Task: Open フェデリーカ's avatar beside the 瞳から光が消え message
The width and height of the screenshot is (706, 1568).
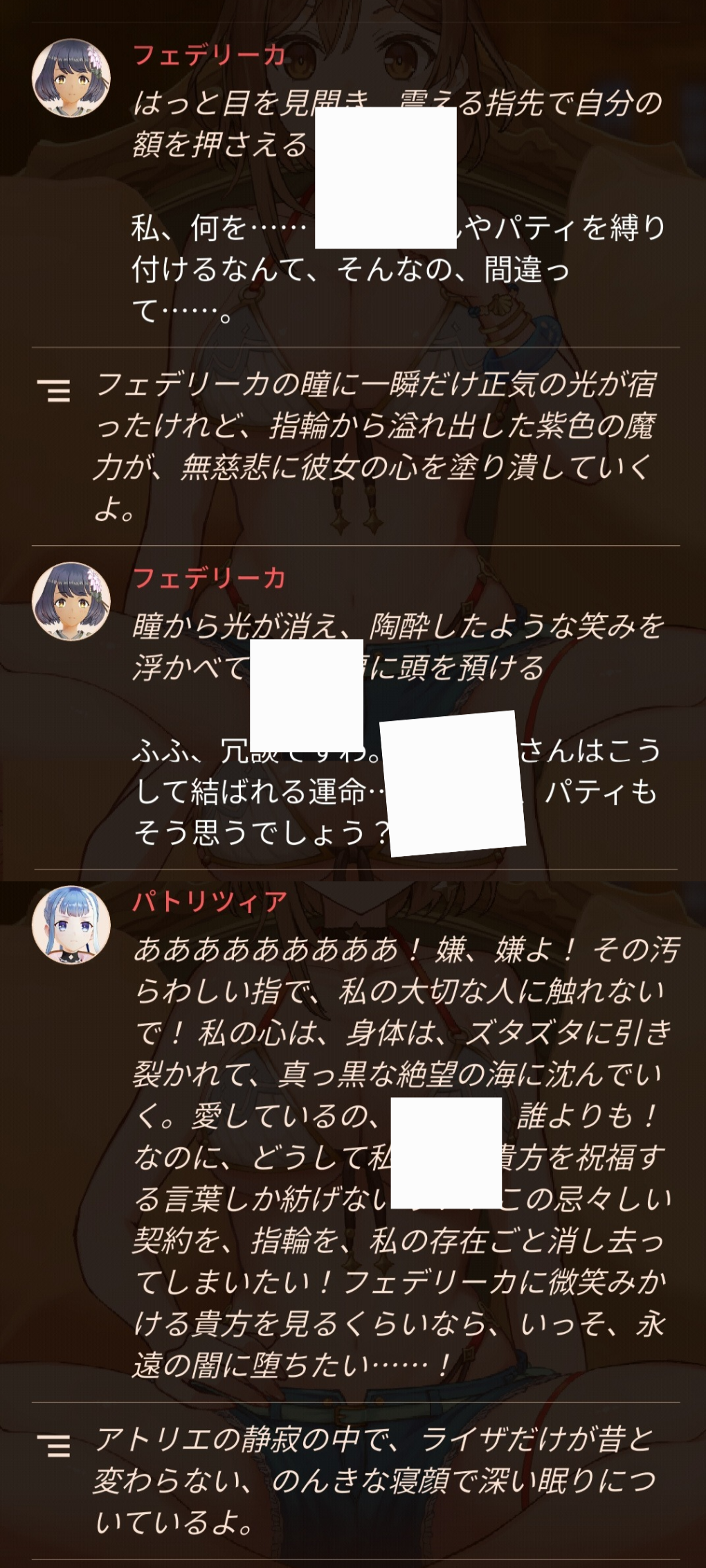Action: (x=71, y=601)
